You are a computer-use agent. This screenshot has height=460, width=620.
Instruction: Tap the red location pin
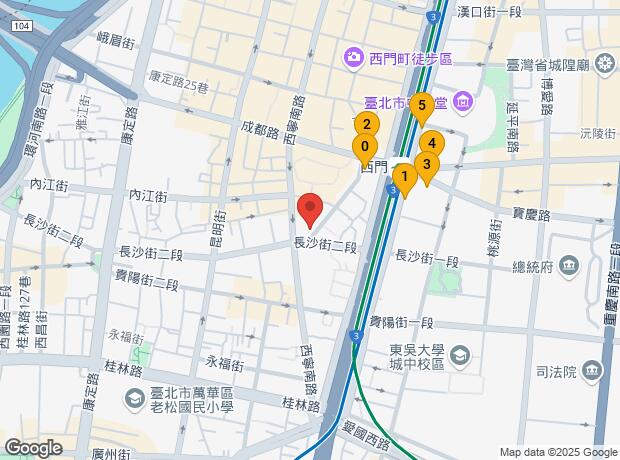coord(310,209)
